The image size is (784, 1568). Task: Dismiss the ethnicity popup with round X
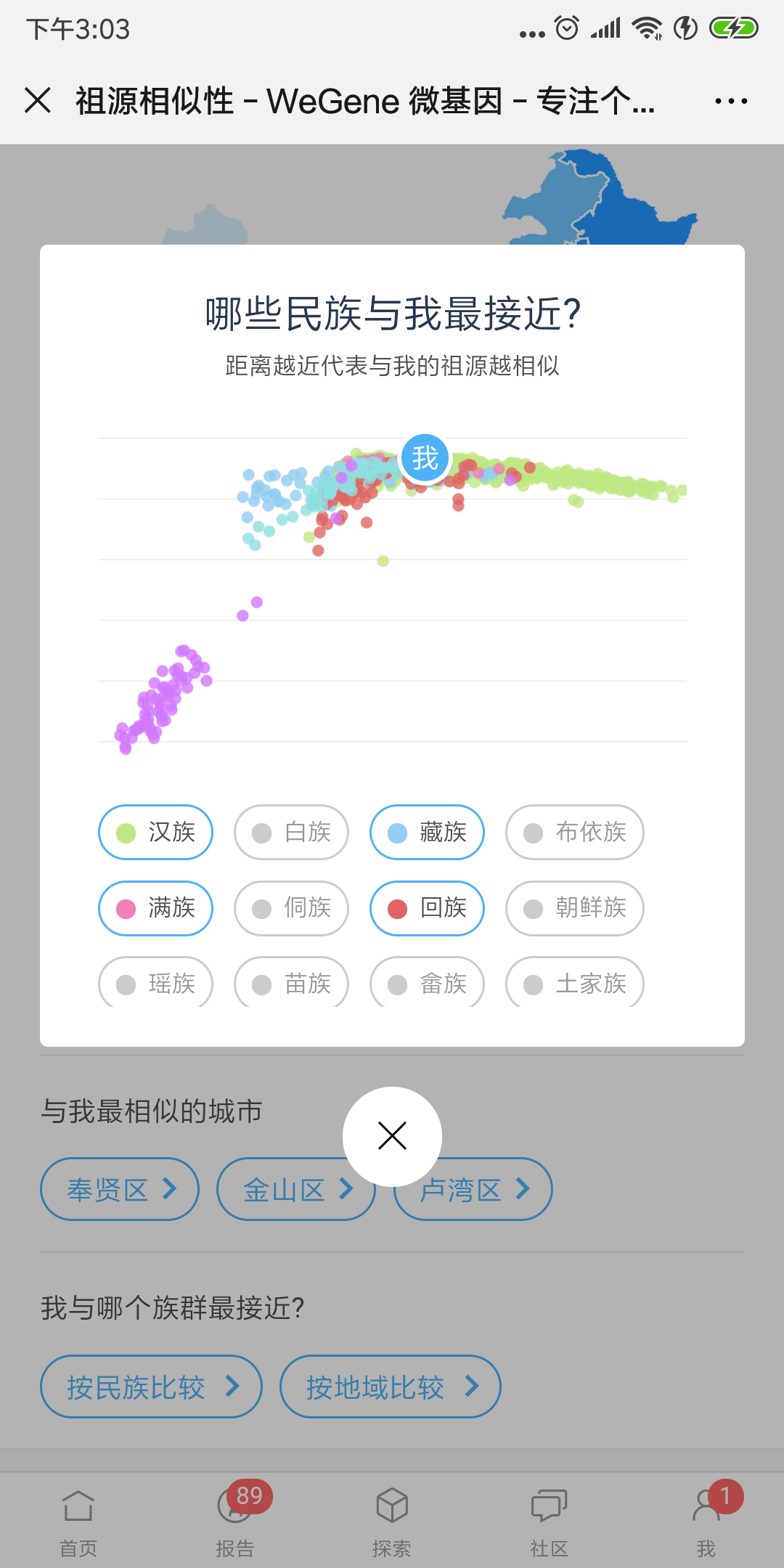pyautogui.click(x=392, y=1136)
